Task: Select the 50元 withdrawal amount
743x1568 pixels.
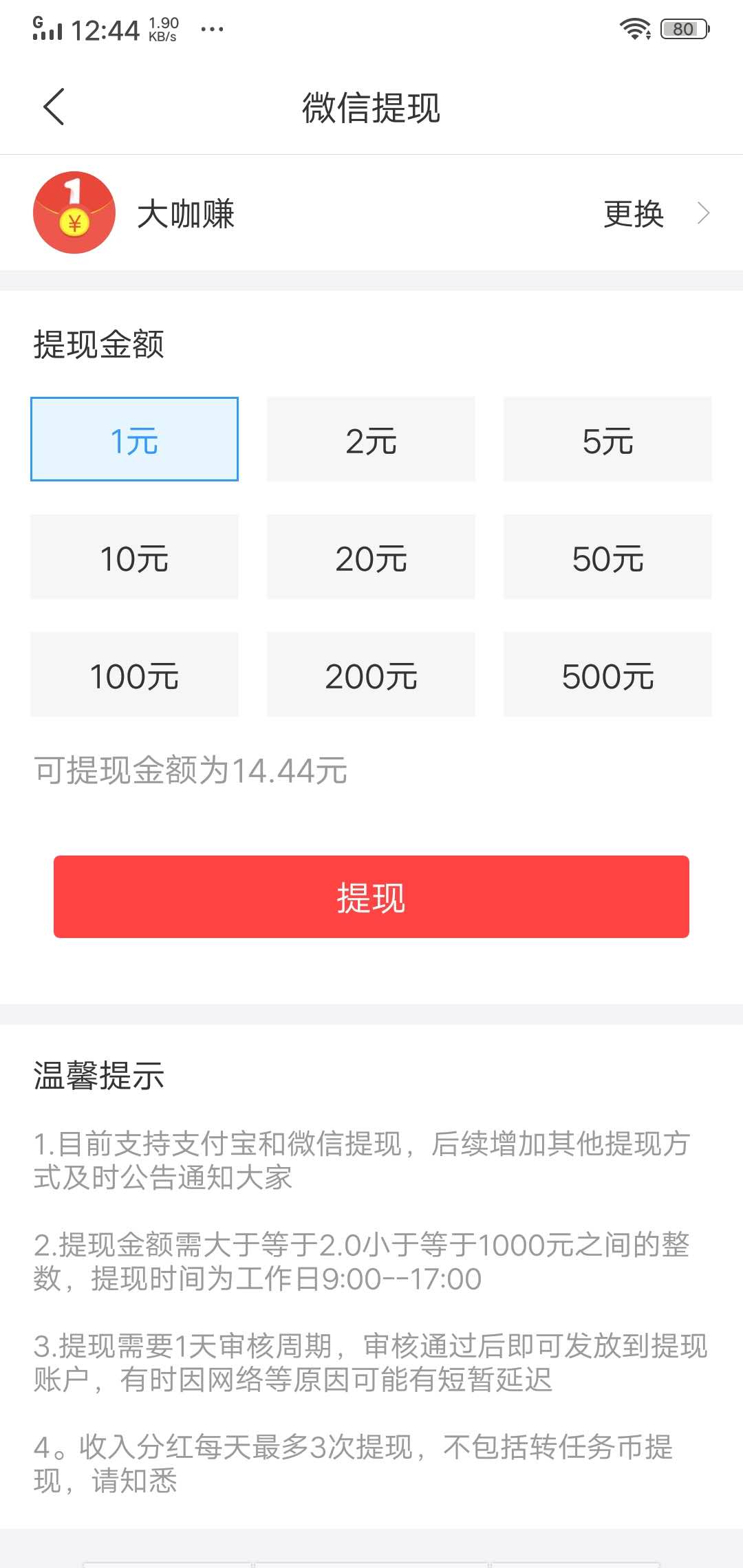Action: (607, 557)
